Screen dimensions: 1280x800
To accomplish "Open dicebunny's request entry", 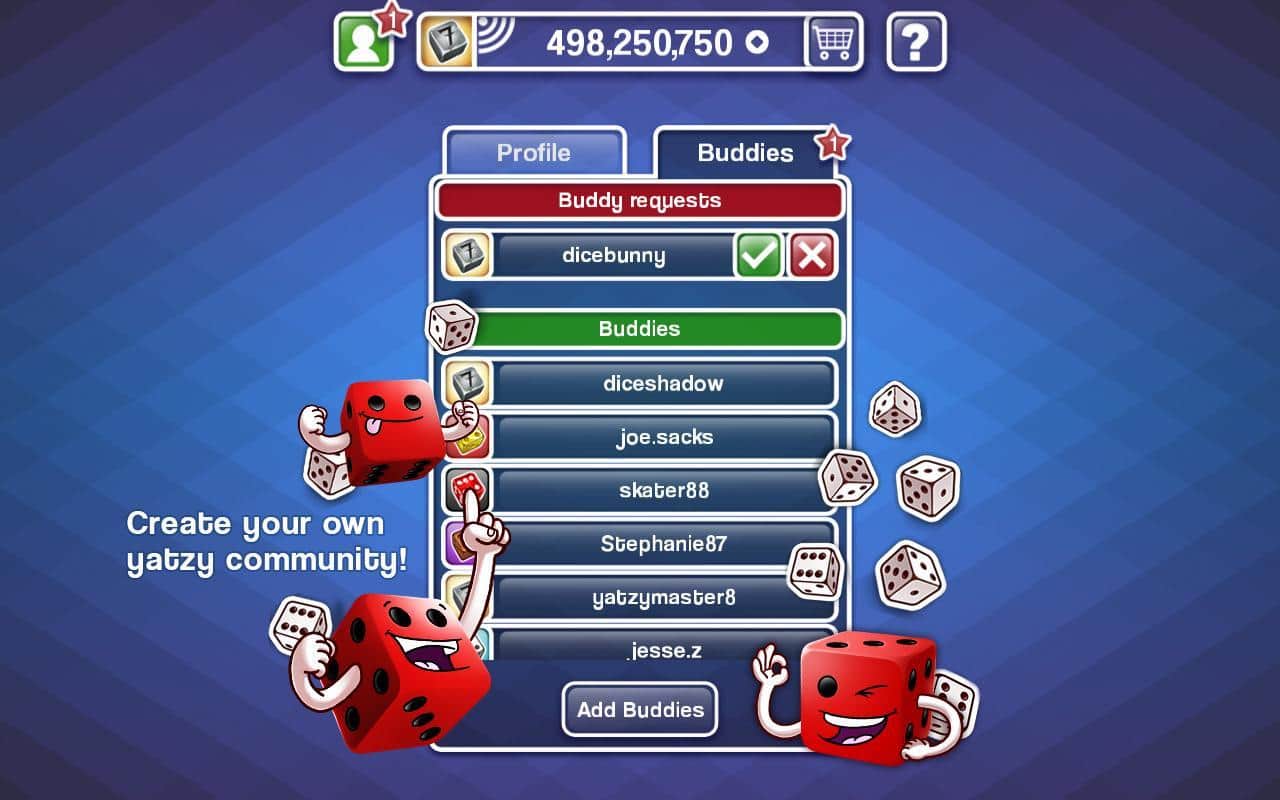I will pos(614,256).
